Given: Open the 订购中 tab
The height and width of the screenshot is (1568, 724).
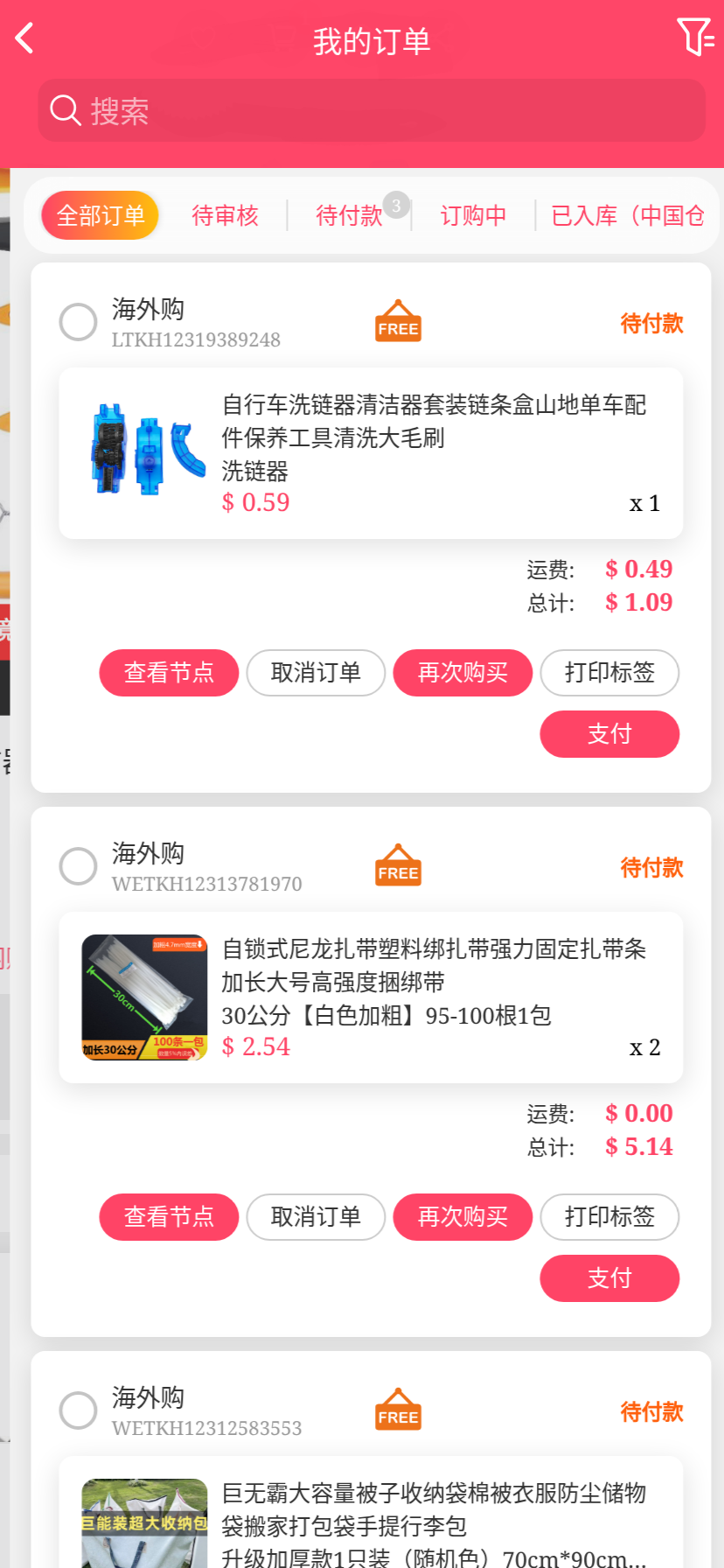Looking at the screenshot, I should (x=473, y=215).
